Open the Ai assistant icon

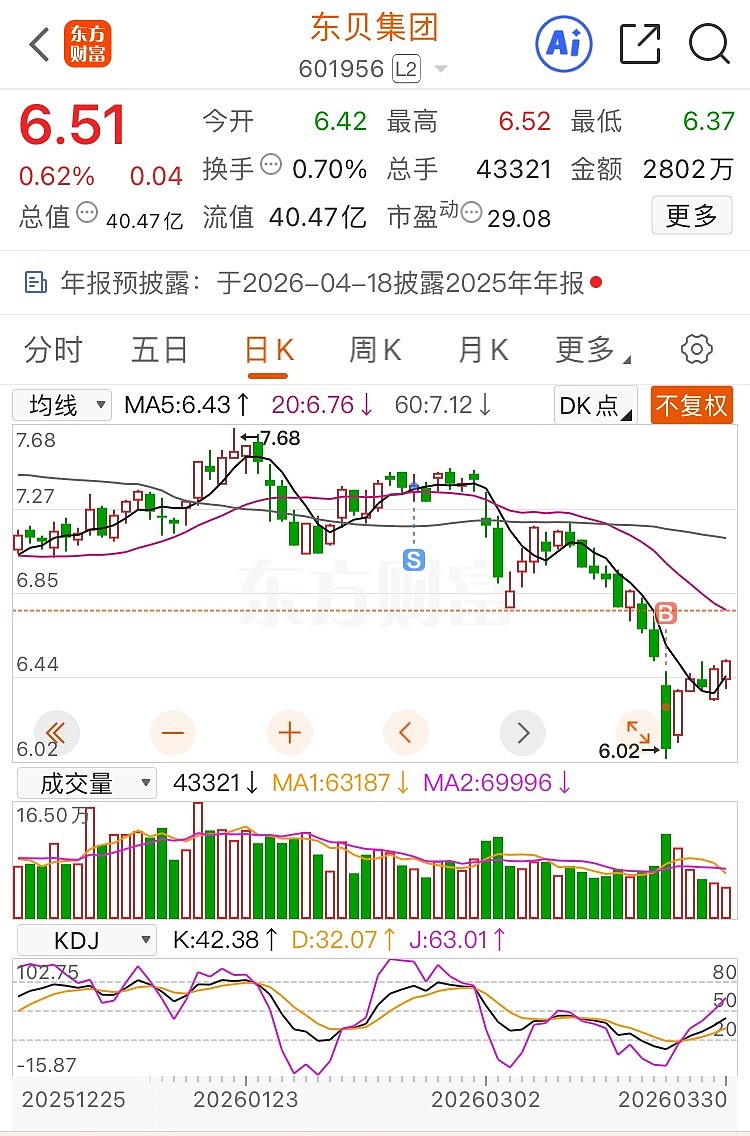pyautogui.click(x=565, y=44)
